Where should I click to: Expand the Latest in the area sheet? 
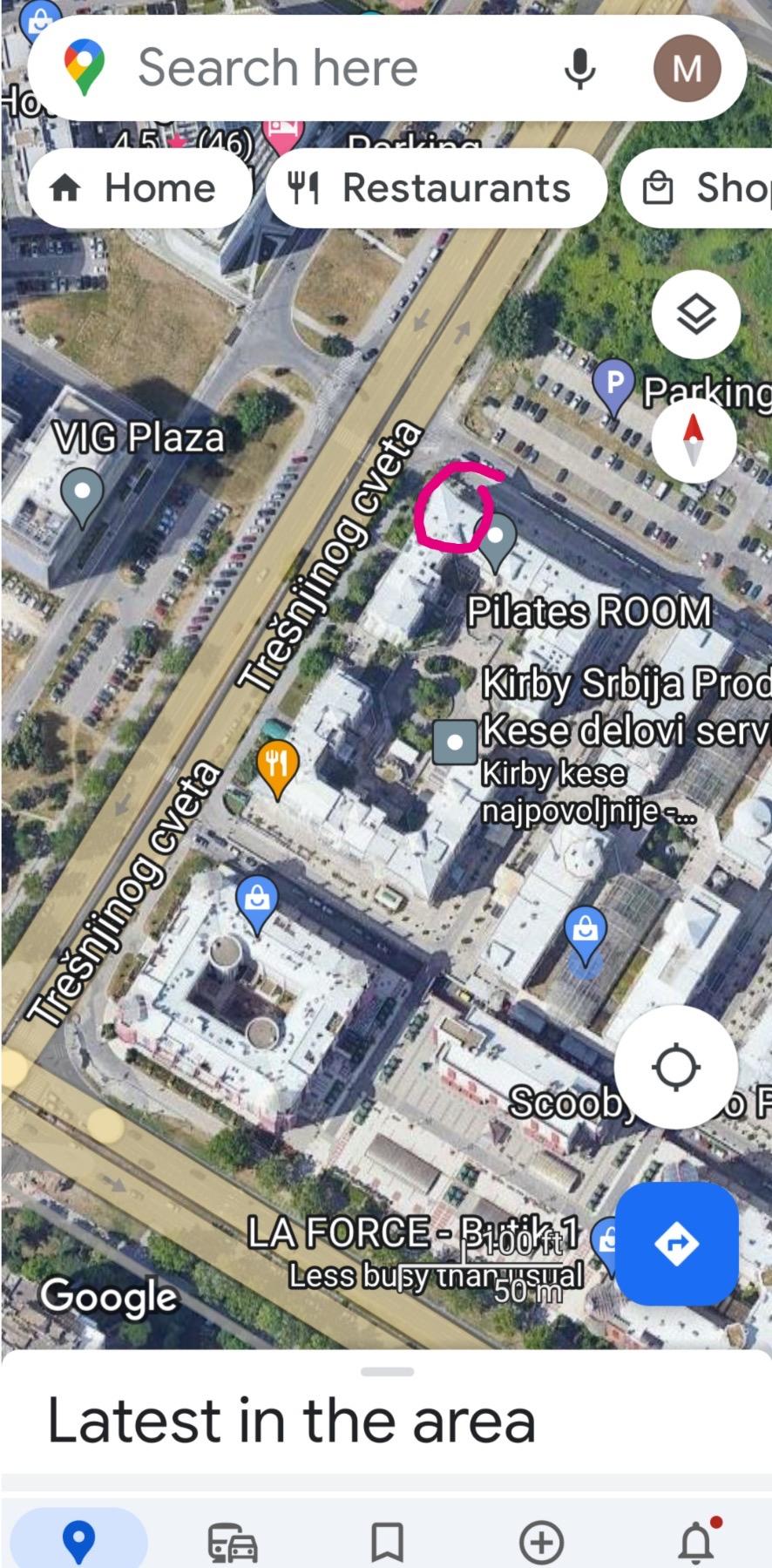(x=387, y=1372)
